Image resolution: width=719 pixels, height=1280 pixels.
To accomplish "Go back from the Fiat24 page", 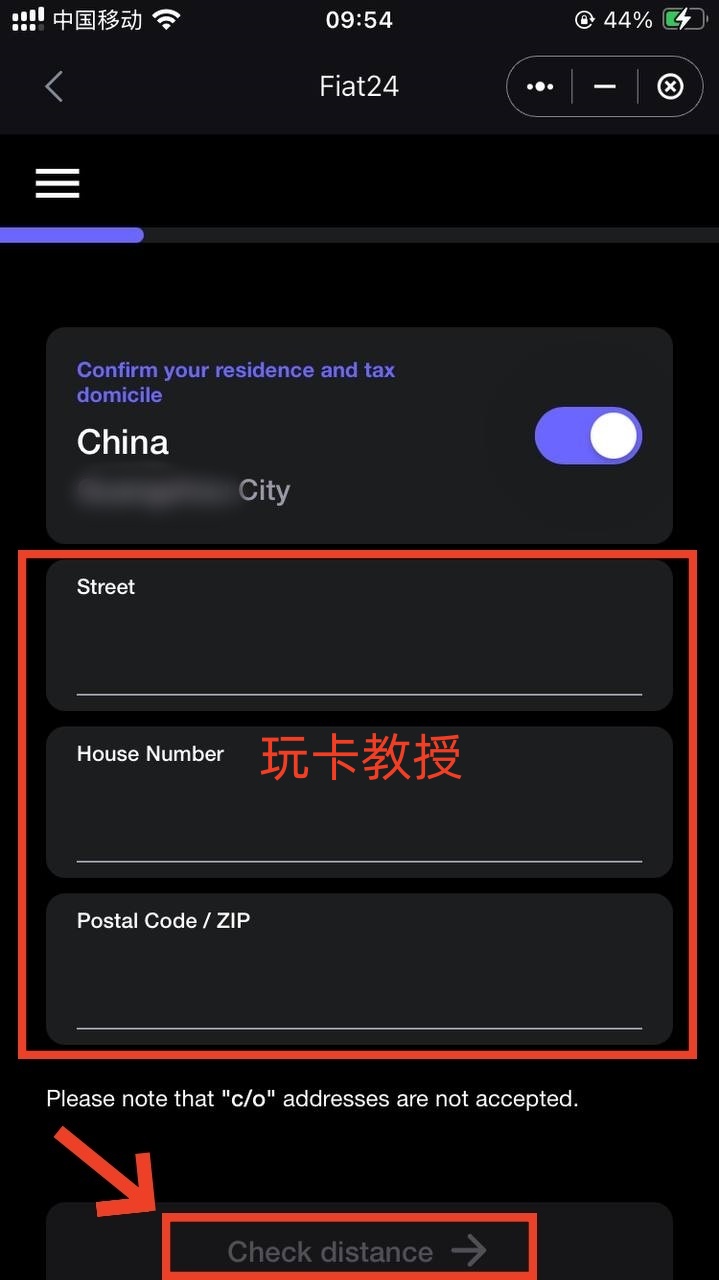I will [x=54, y=87].
